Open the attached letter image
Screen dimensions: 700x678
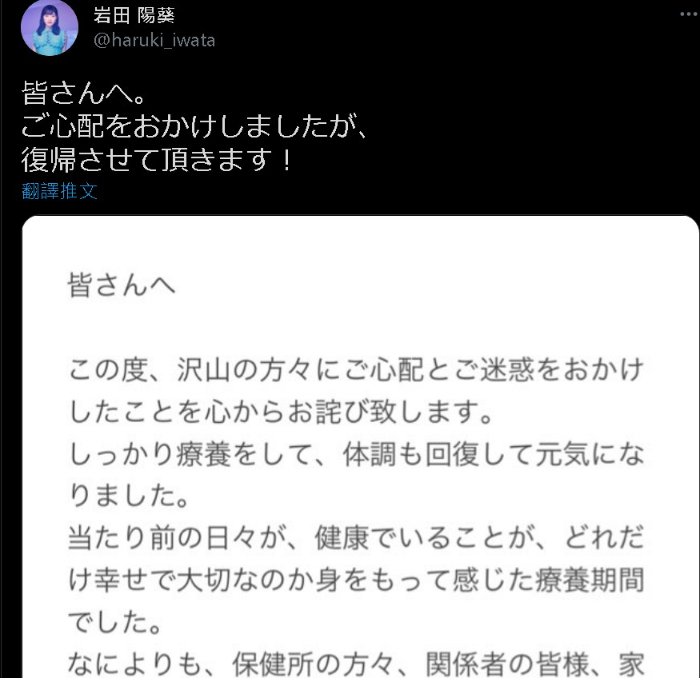point(360,450)
